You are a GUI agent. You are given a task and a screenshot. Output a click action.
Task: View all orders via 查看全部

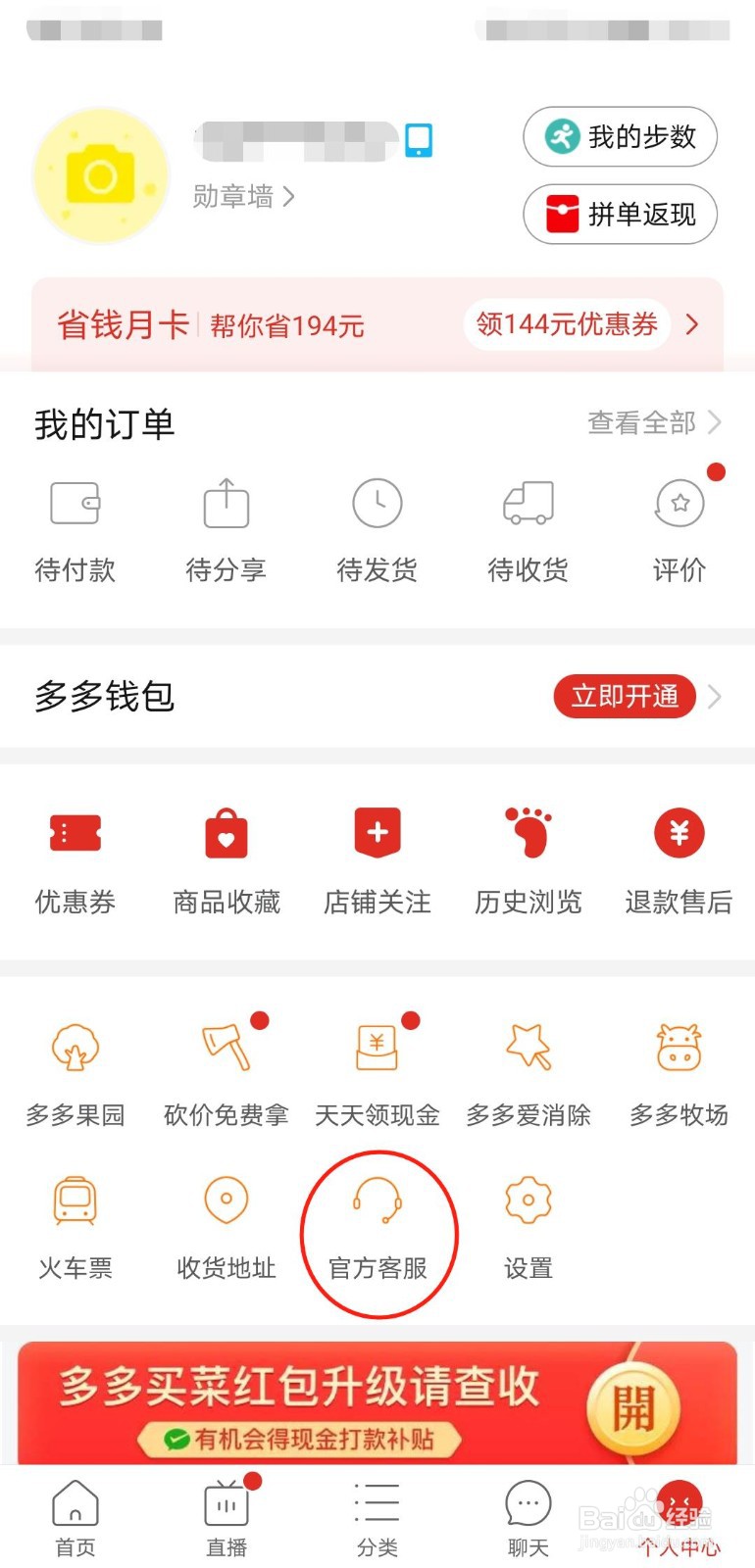tap(653, 422)
